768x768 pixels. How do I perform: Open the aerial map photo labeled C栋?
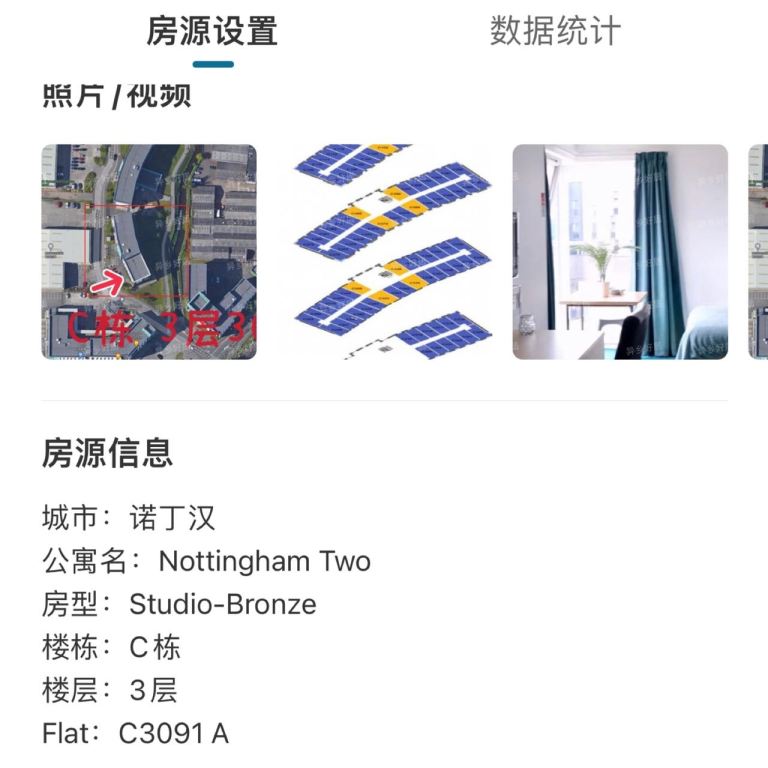pos(149,252)
